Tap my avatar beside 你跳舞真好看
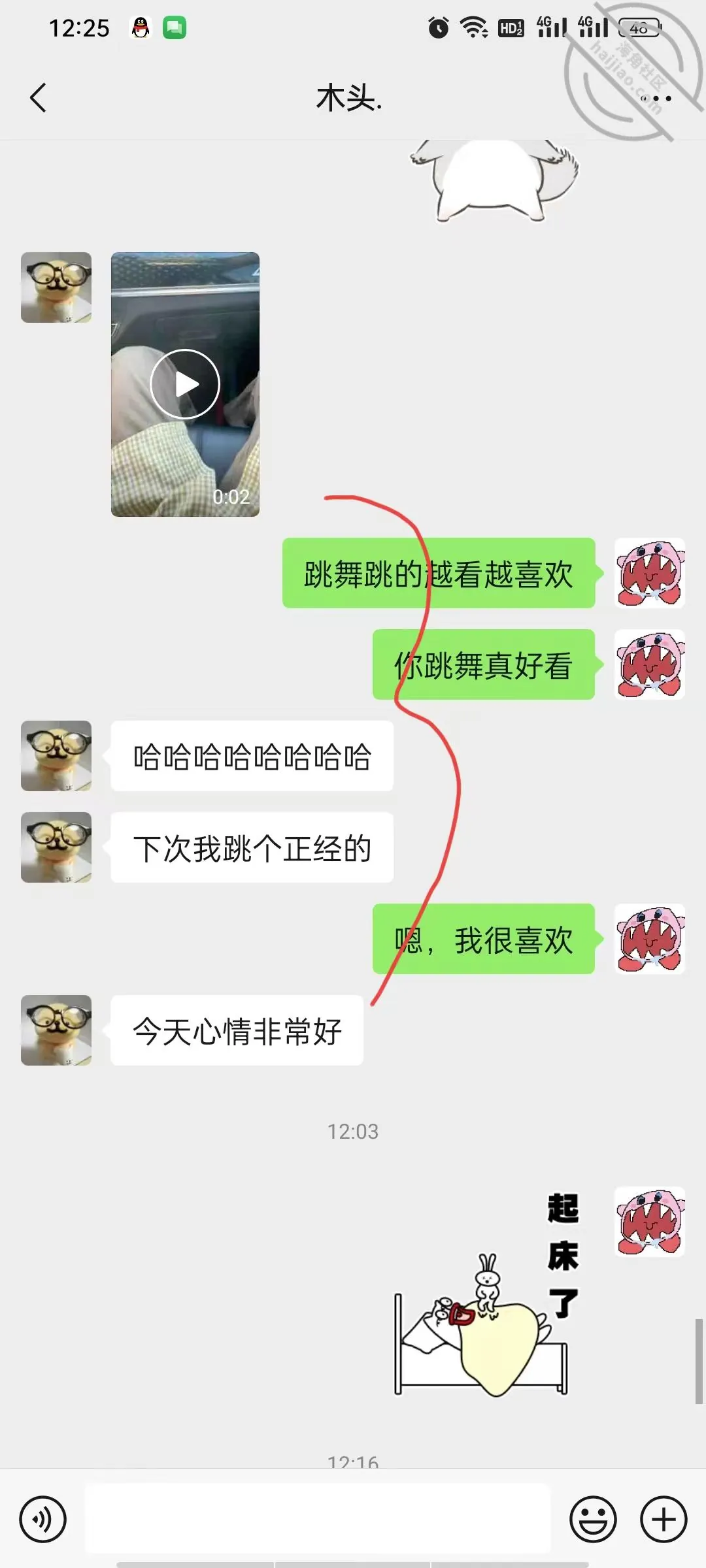706x1568 pixels. [650, 664]
